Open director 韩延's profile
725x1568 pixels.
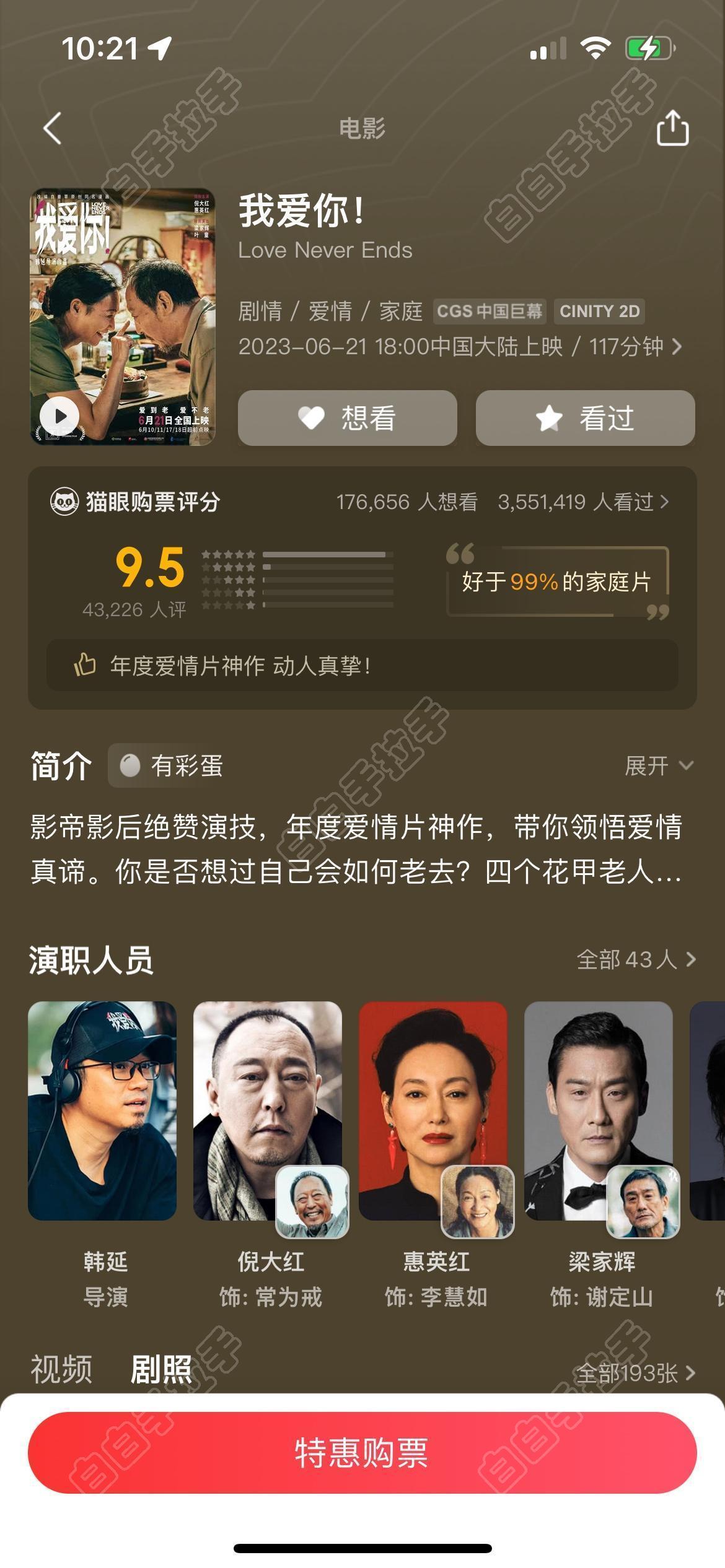pyautogui.click(x=102, y=1112)
